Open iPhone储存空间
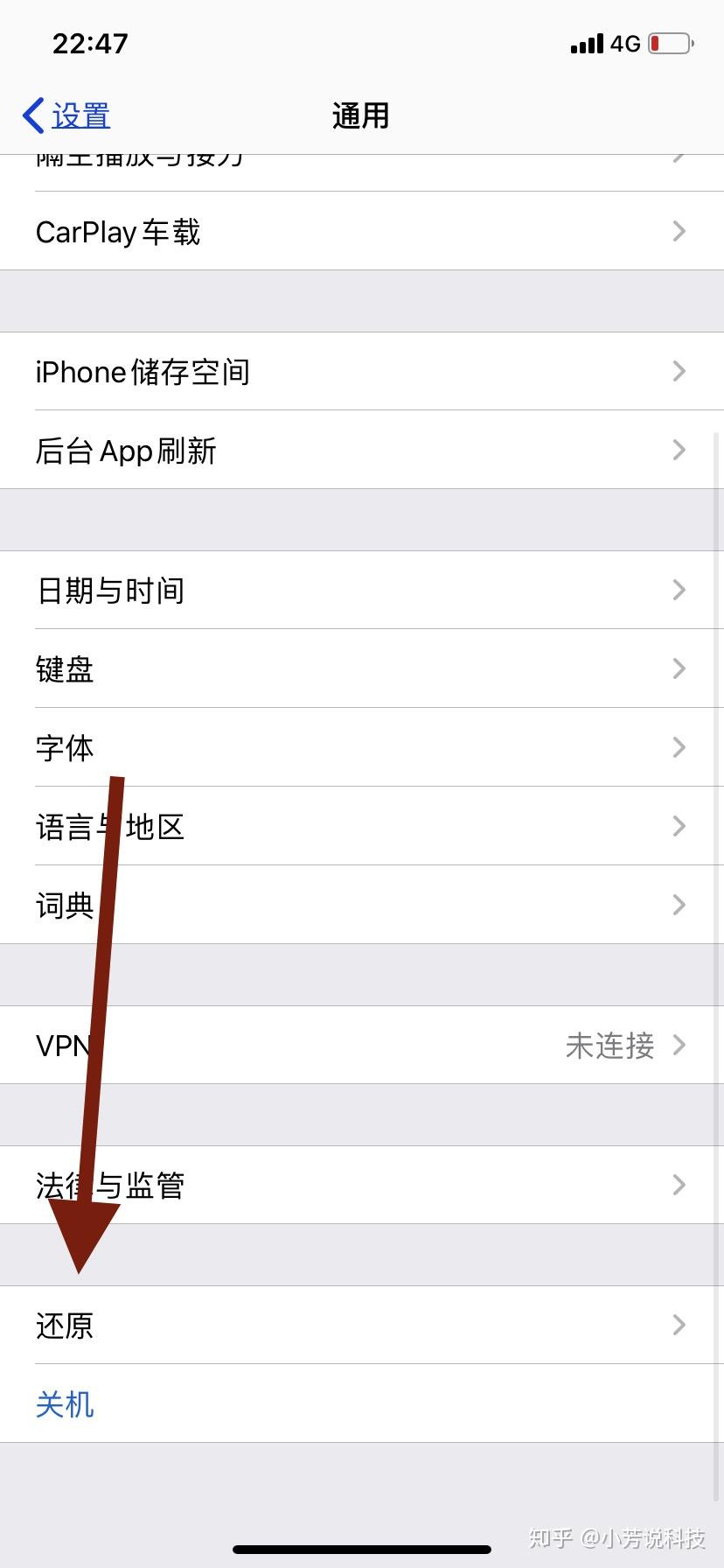Image resolution: width=724 pixels, height=1568 pixels. [362, 372]
